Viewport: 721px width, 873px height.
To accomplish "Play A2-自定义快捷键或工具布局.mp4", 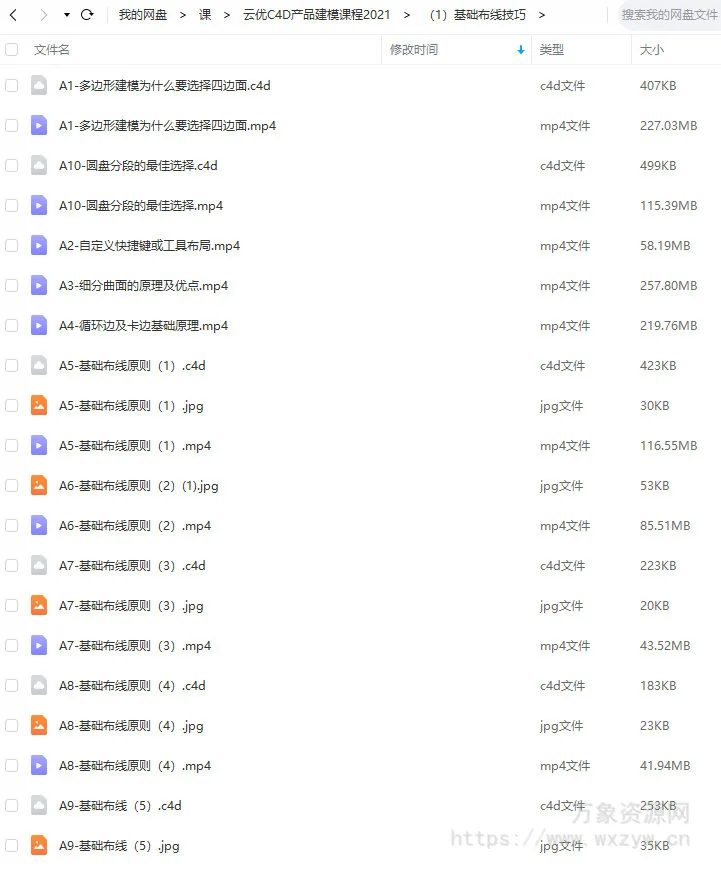I will pyautogui.click(x=149, y=246).
